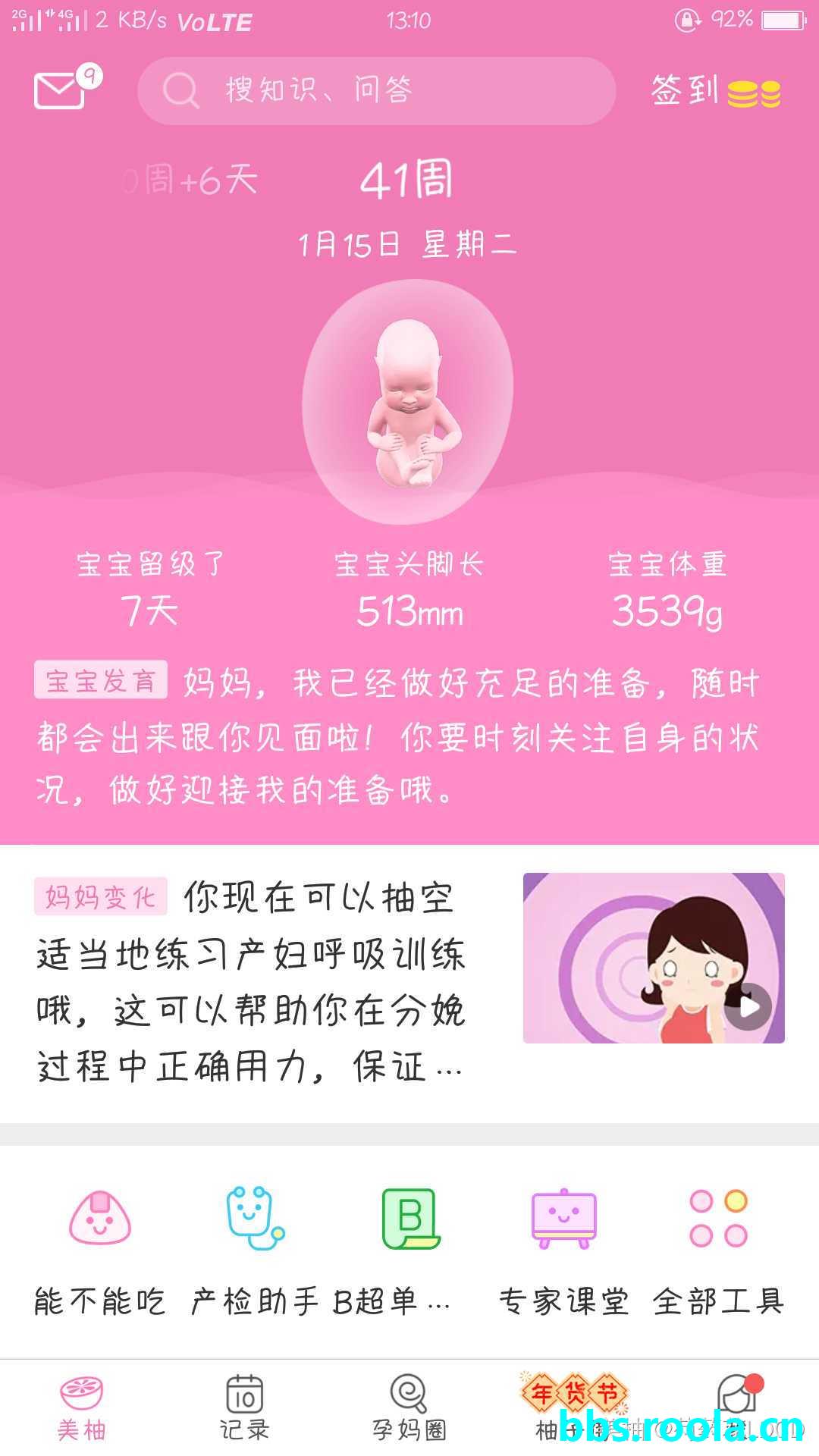Open the B超单 tool
Image resolution: width=819 pixels, height=1456 pixels.
click(x=409, y=1251)
